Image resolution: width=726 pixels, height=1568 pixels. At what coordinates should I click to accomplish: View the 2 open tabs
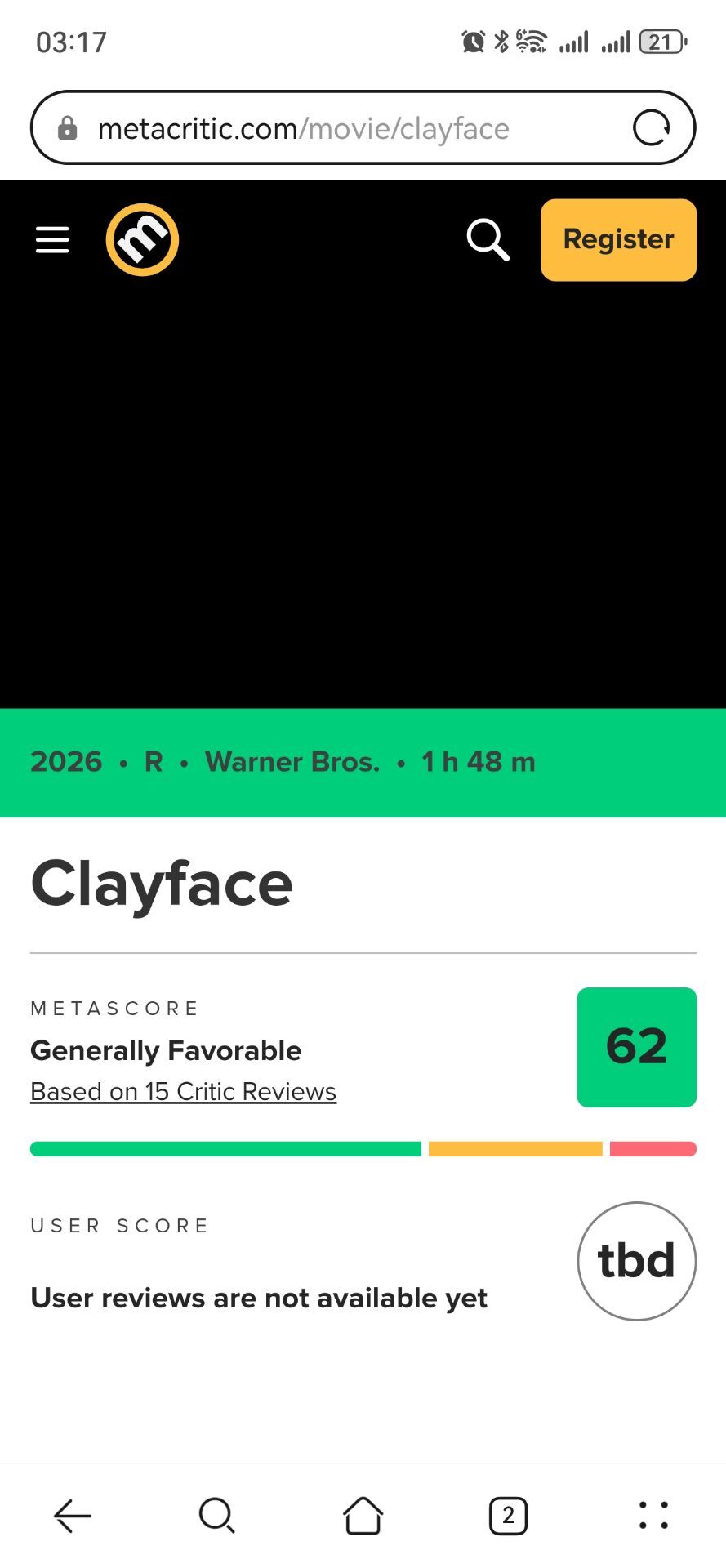tap(508, 1516)
